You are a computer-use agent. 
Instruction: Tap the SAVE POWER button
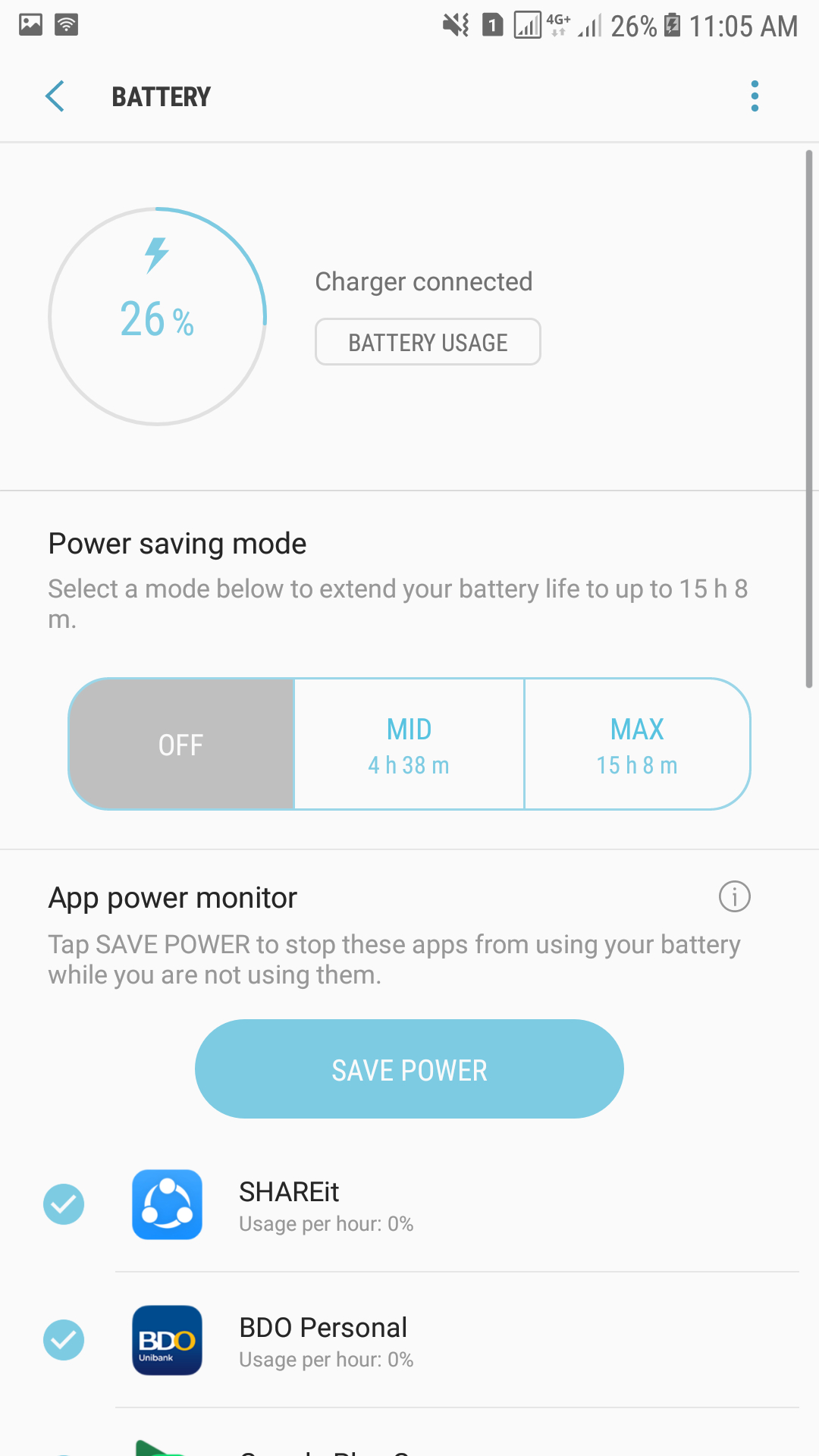[409, 1069]
